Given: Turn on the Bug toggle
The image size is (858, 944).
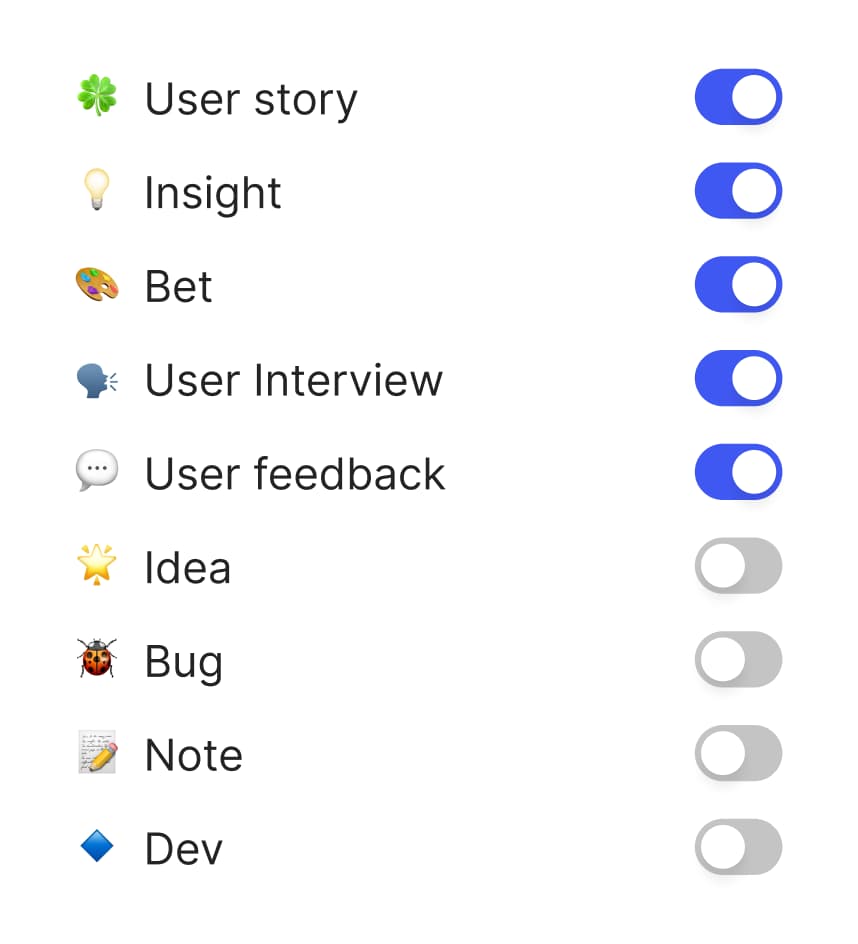Looking at the screenshot, I should (738, 660).
